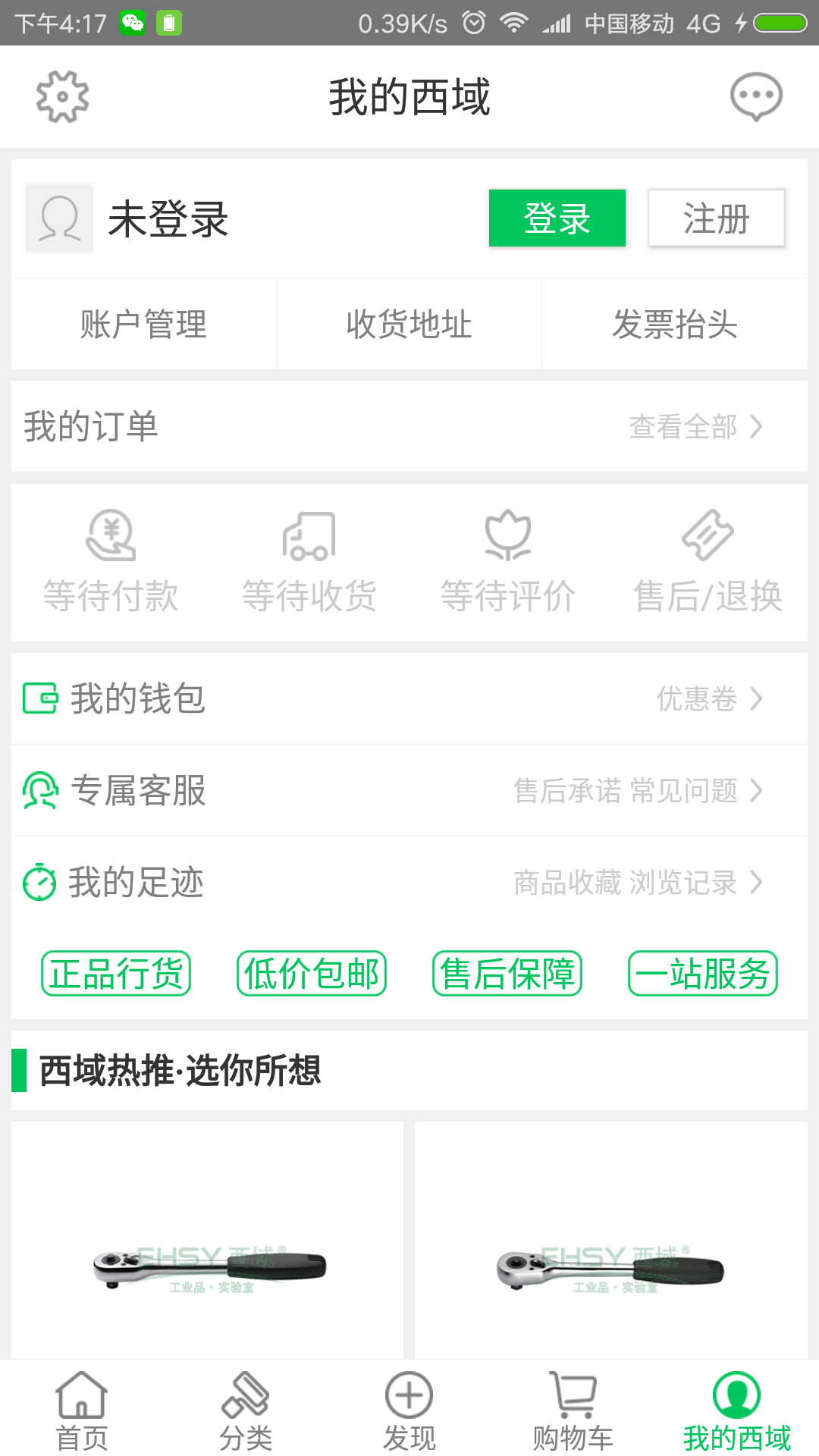Open 我的钱包 wallet via wallet icon

coord(43,698)
